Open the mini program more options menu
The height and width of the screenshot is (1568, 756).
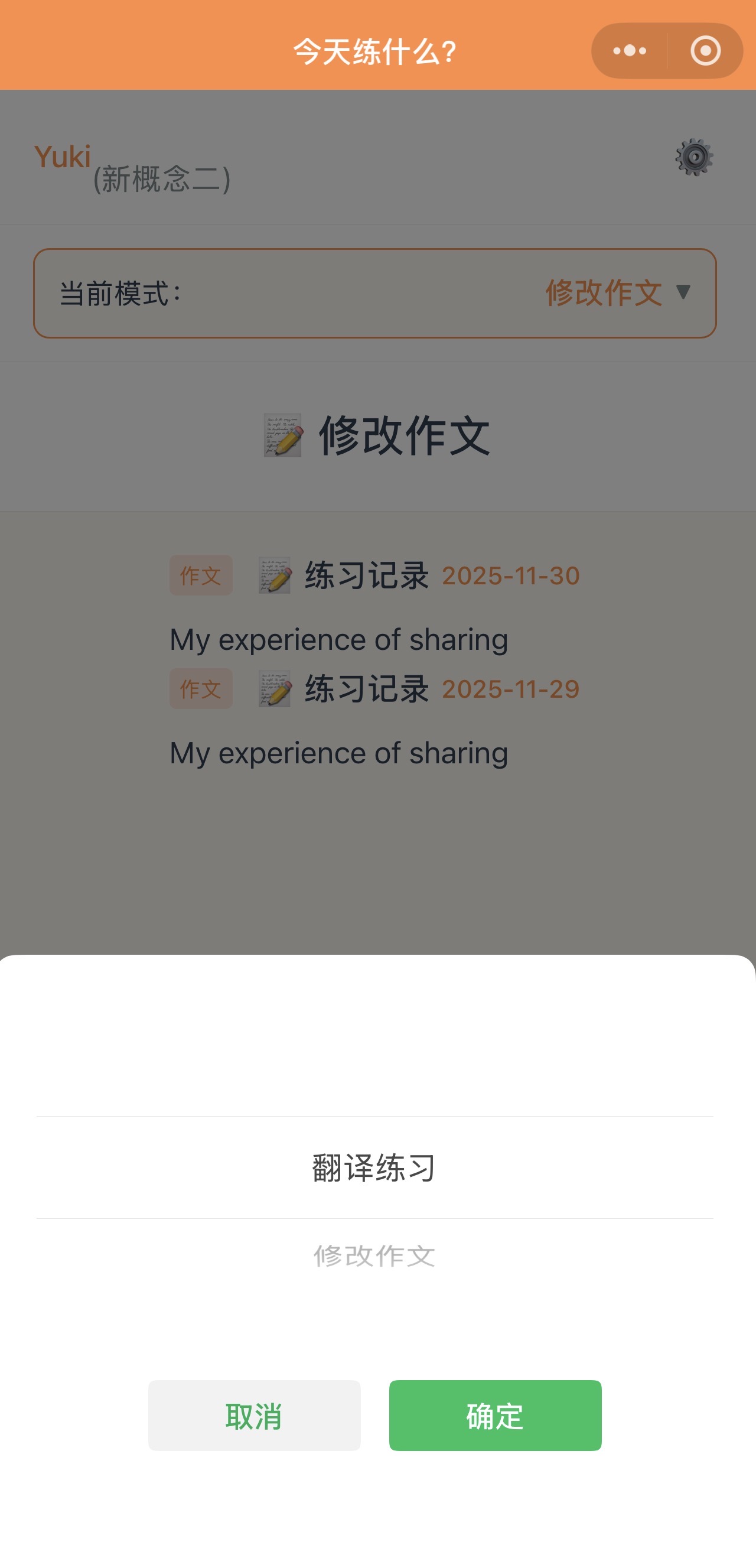pyautogui.click(x=630, y=51)
